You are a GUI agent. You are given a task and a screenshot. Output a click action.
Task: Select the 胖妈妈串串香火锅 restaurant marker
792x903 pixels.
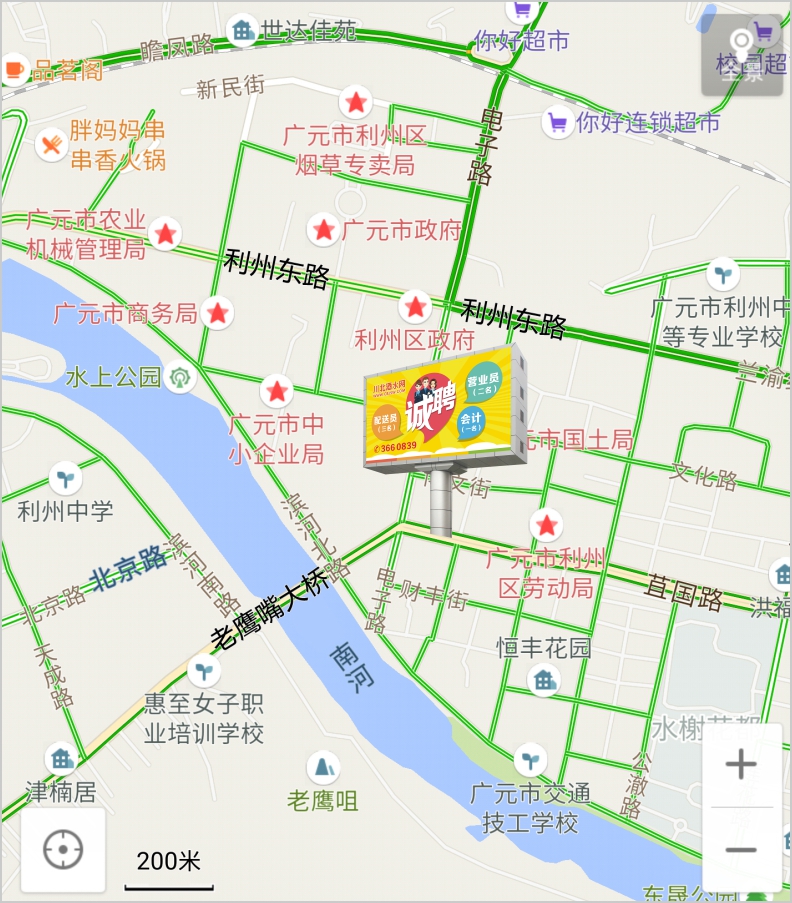pos(50,145)
